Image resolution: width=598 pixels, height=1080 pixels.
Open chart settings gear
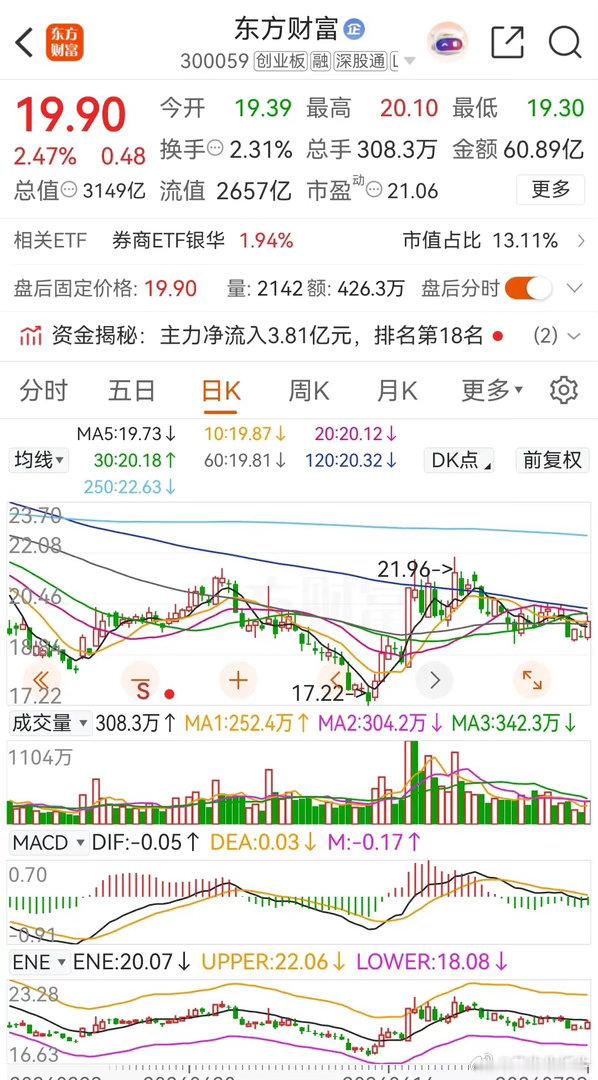tap(564, 391)
